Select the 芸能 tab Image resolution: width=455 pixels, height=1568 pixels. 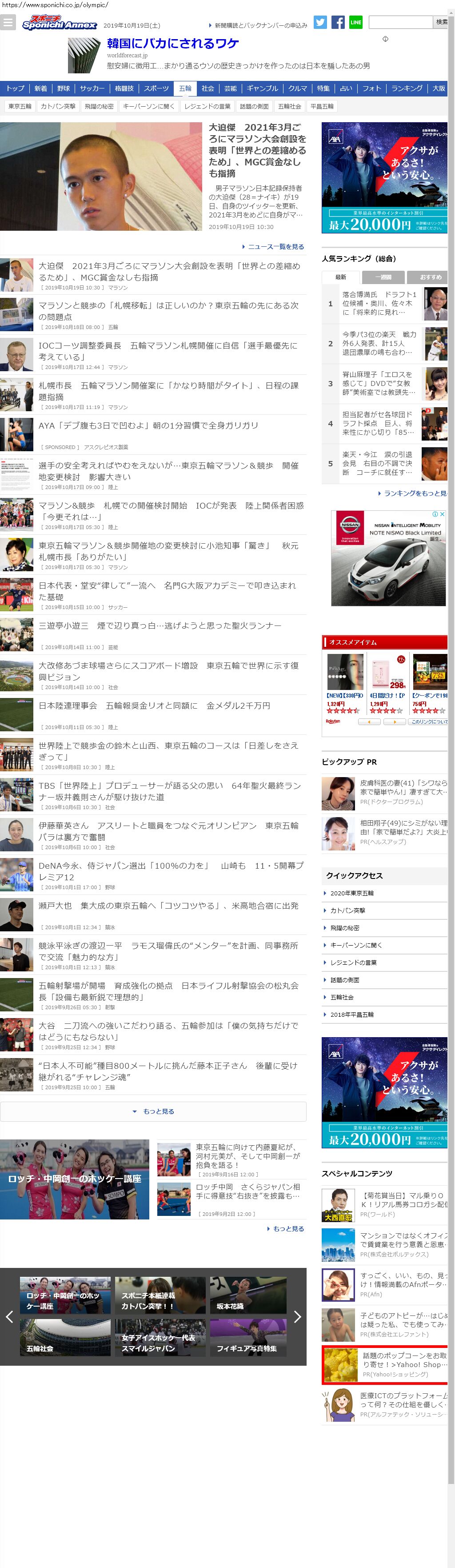[230, 88]
